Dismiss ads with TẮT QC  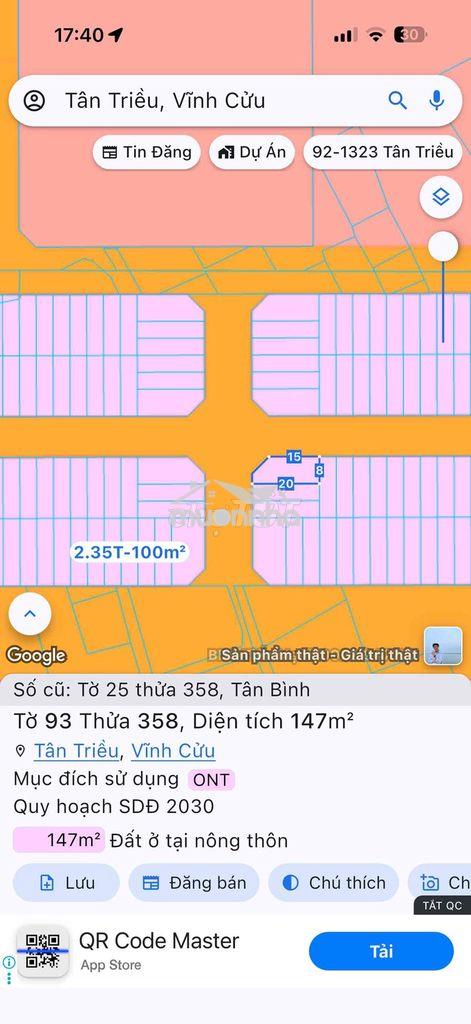point(442,905)
